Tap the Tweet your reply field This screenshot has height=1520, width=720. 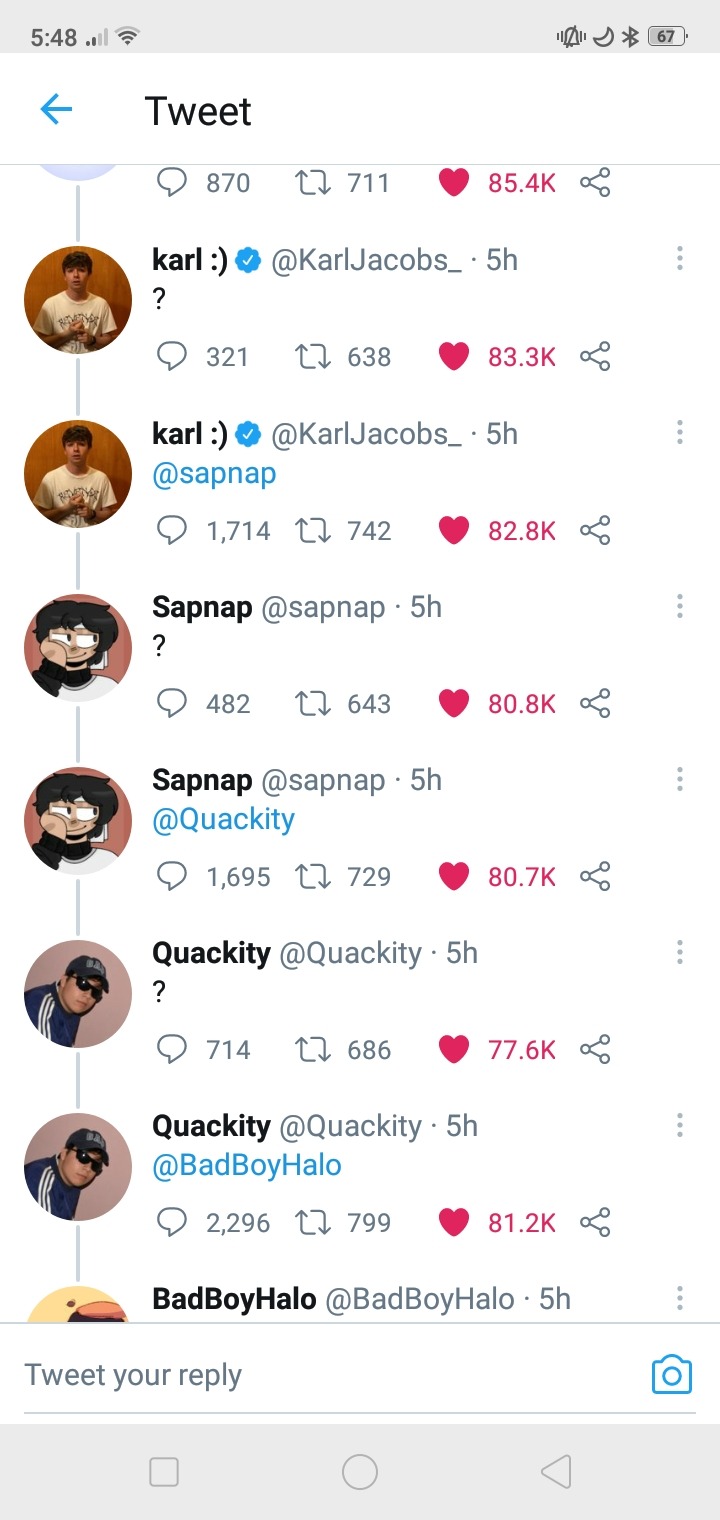(x=300, y=1375)
